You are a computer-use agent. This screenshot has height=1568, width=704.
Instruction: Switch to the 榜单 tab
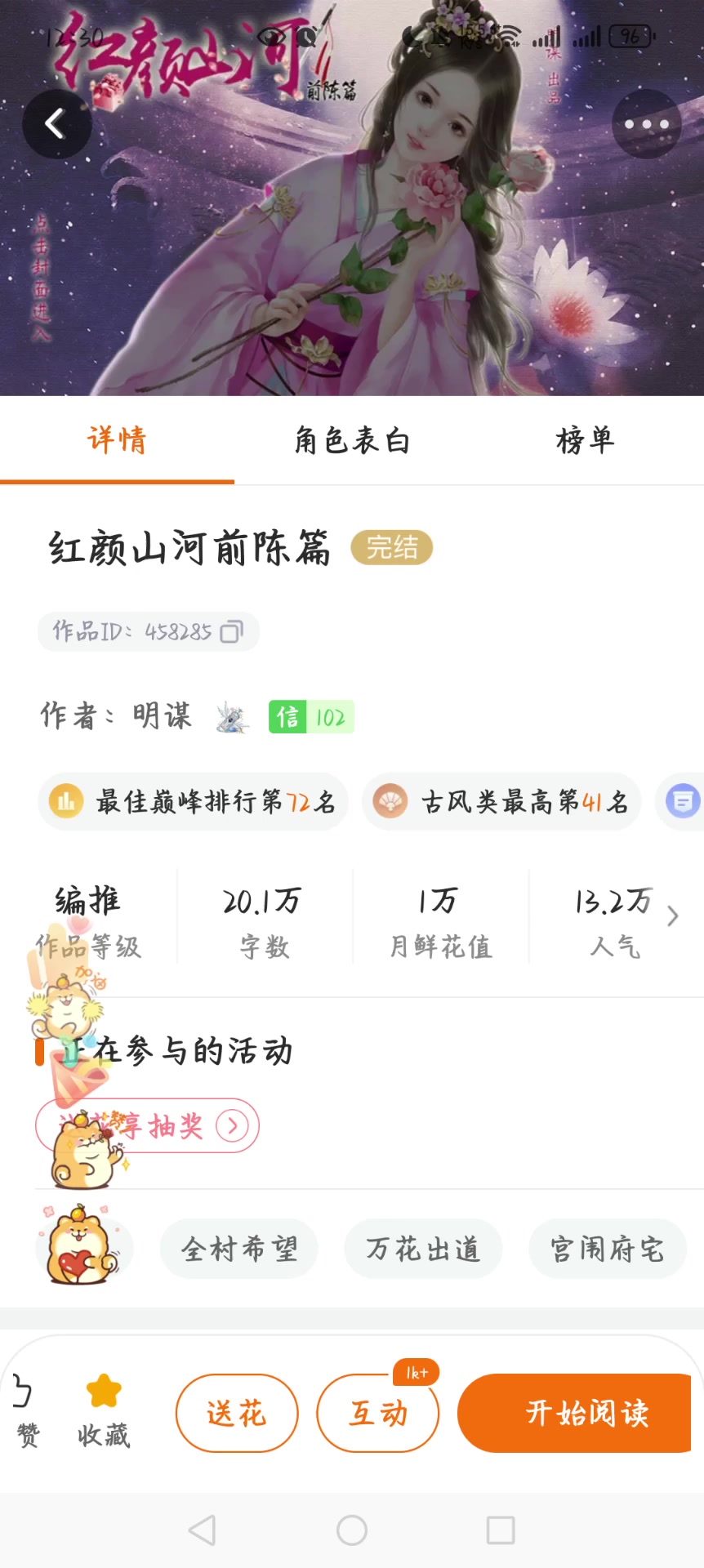pyautogui.click(x=585, y=441)
